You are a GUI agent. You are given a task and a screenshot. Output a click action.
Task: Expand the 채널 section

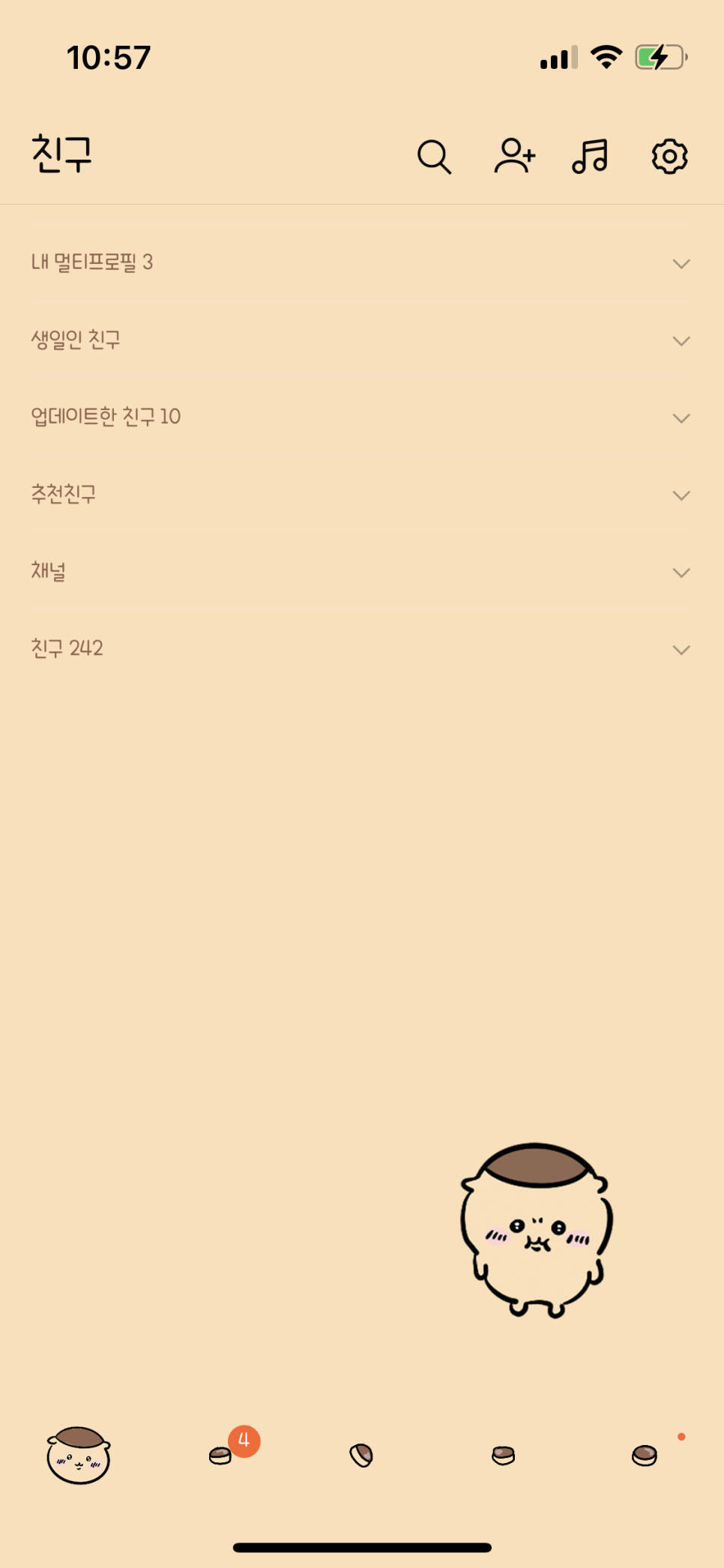click(361, 572)
